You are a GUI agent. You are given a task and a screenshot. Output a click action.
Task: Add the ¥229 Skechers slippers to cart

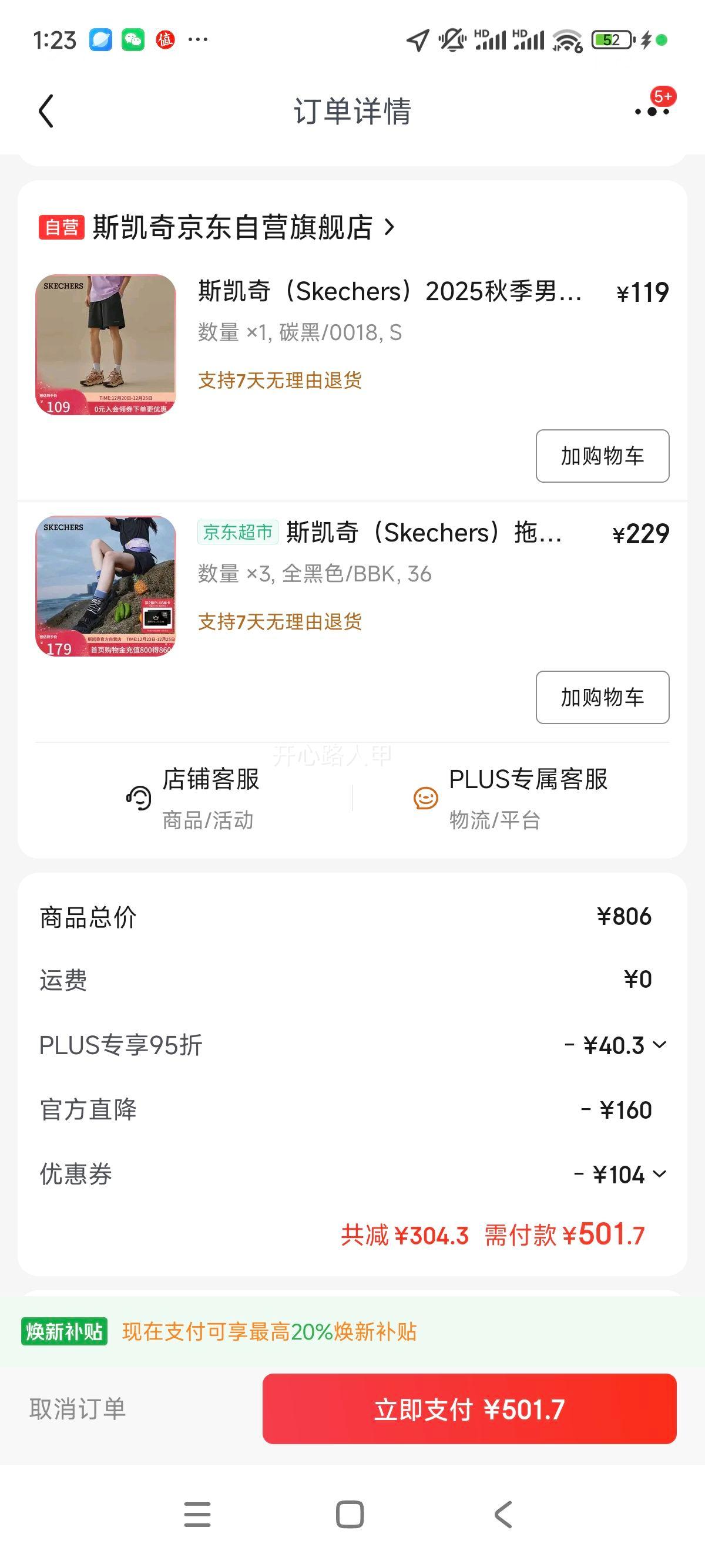coord(602,698)
